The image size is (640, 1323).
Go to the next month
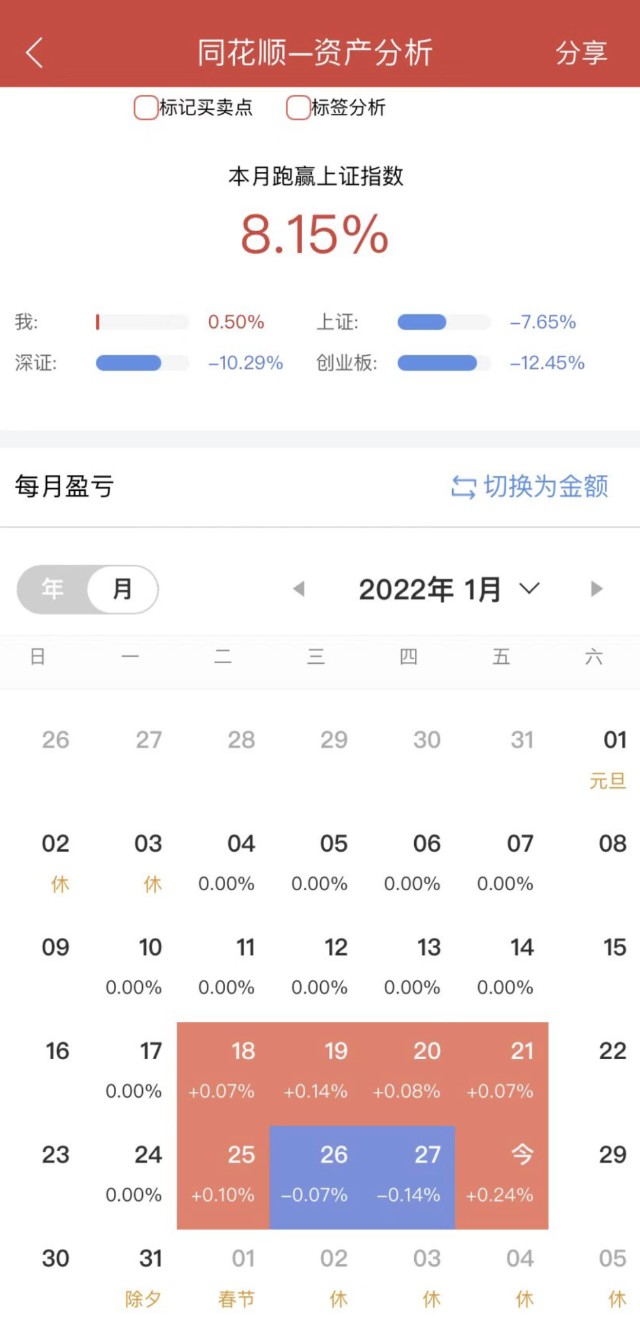597,589
